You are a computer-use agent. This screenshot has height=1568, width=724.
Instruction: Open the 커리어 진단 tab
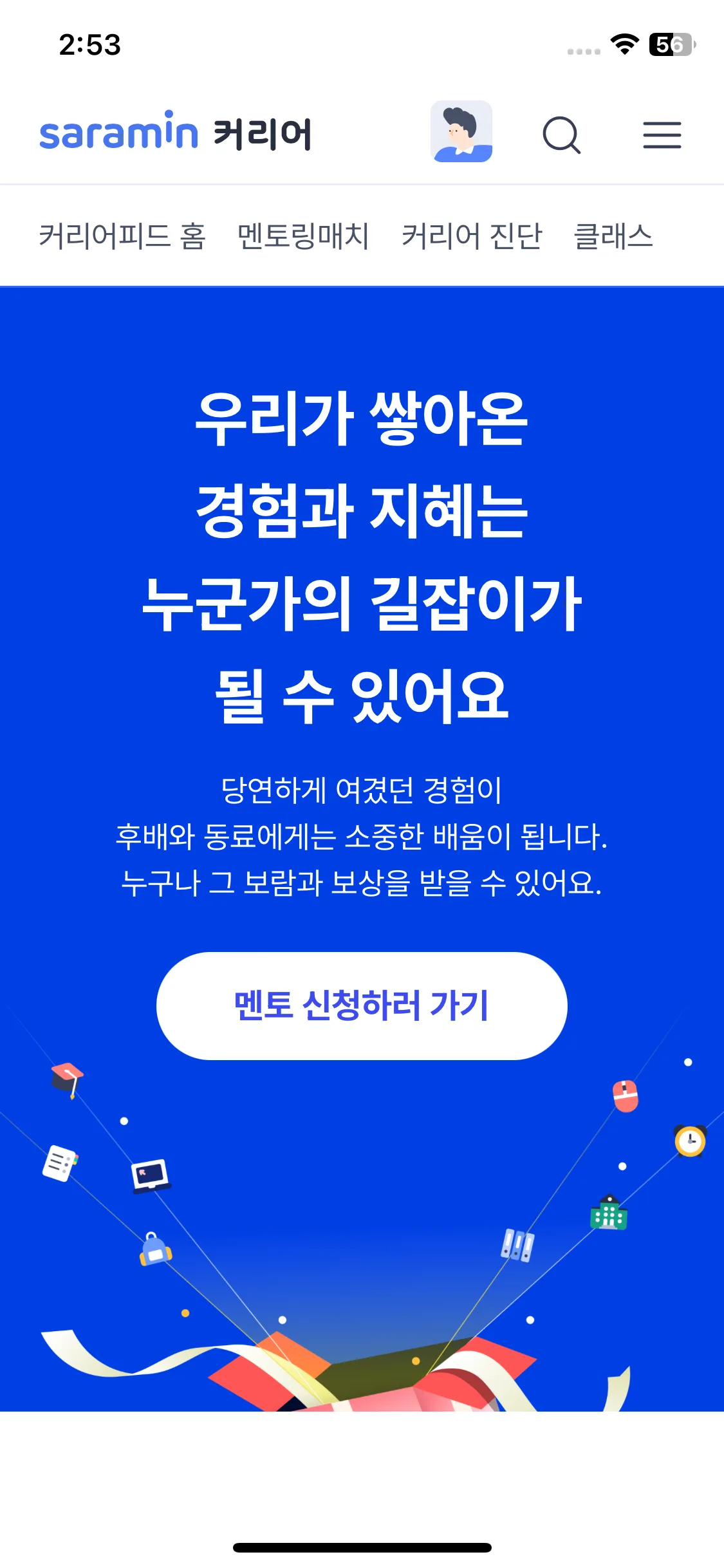pos(472,236)
